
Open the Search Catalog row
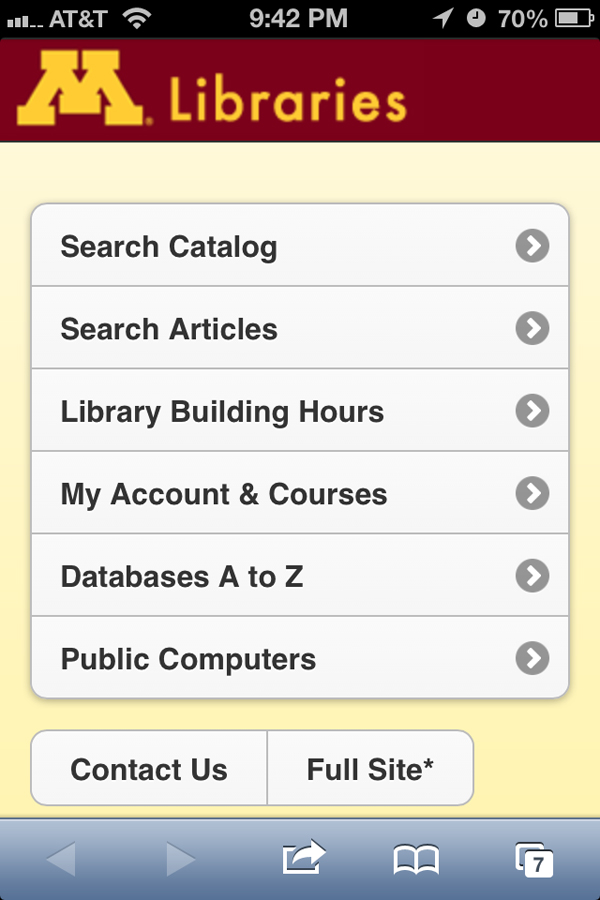(x=300, y=246)
